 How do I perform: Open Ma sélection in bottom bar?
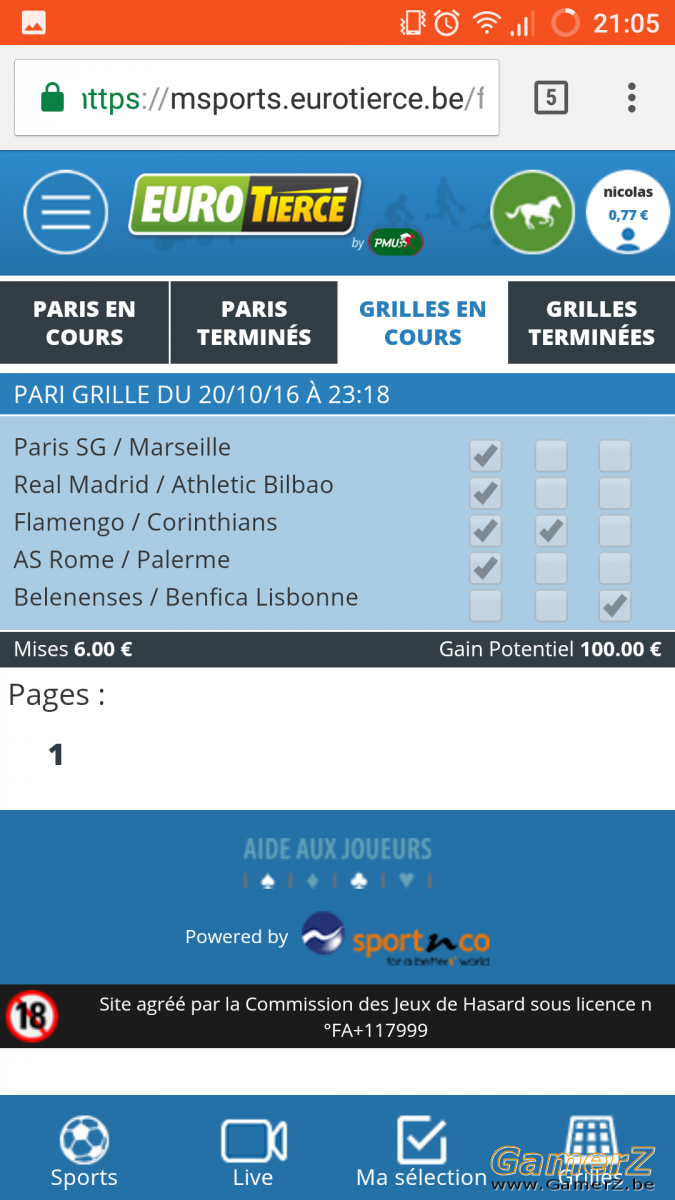[422, 1152]
